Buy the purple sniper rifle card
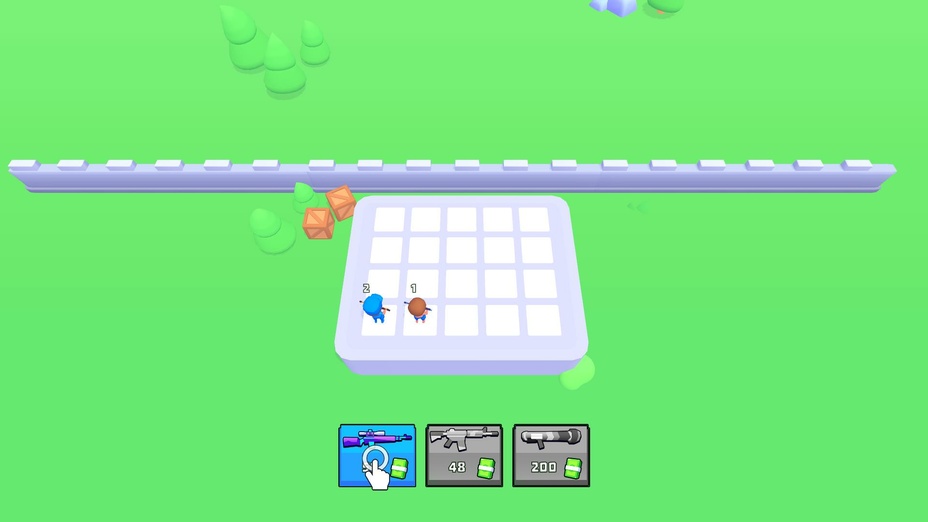 377,454
